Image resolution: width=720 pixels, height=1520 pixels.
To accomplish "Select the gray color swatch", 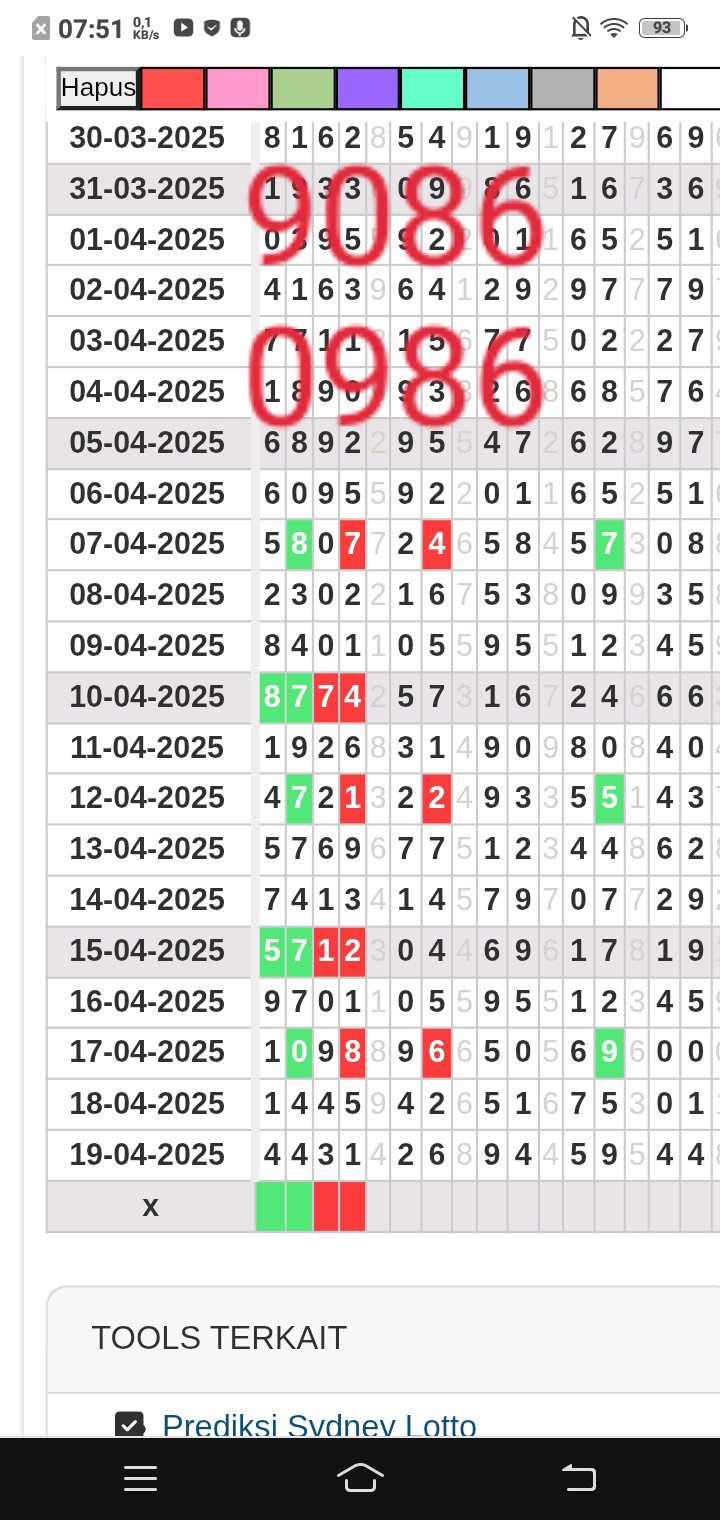I will coord(563,88).
